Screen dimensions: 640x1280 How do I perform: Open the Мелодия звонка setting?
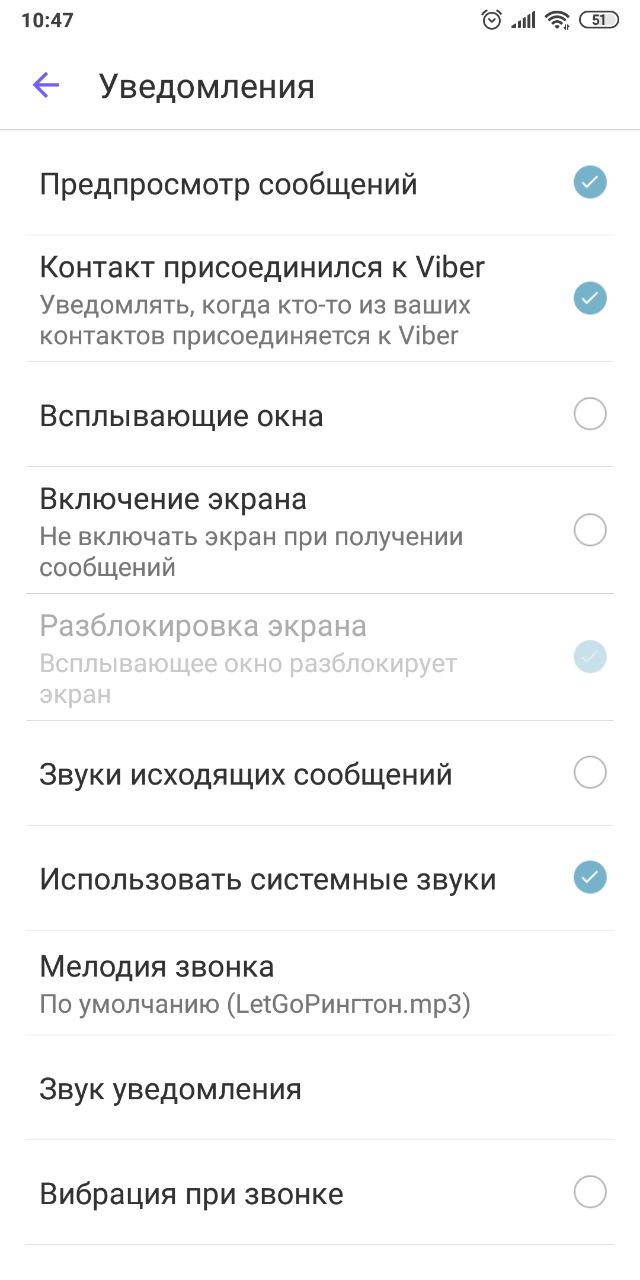pyautogui.click(x=320, y=983)
